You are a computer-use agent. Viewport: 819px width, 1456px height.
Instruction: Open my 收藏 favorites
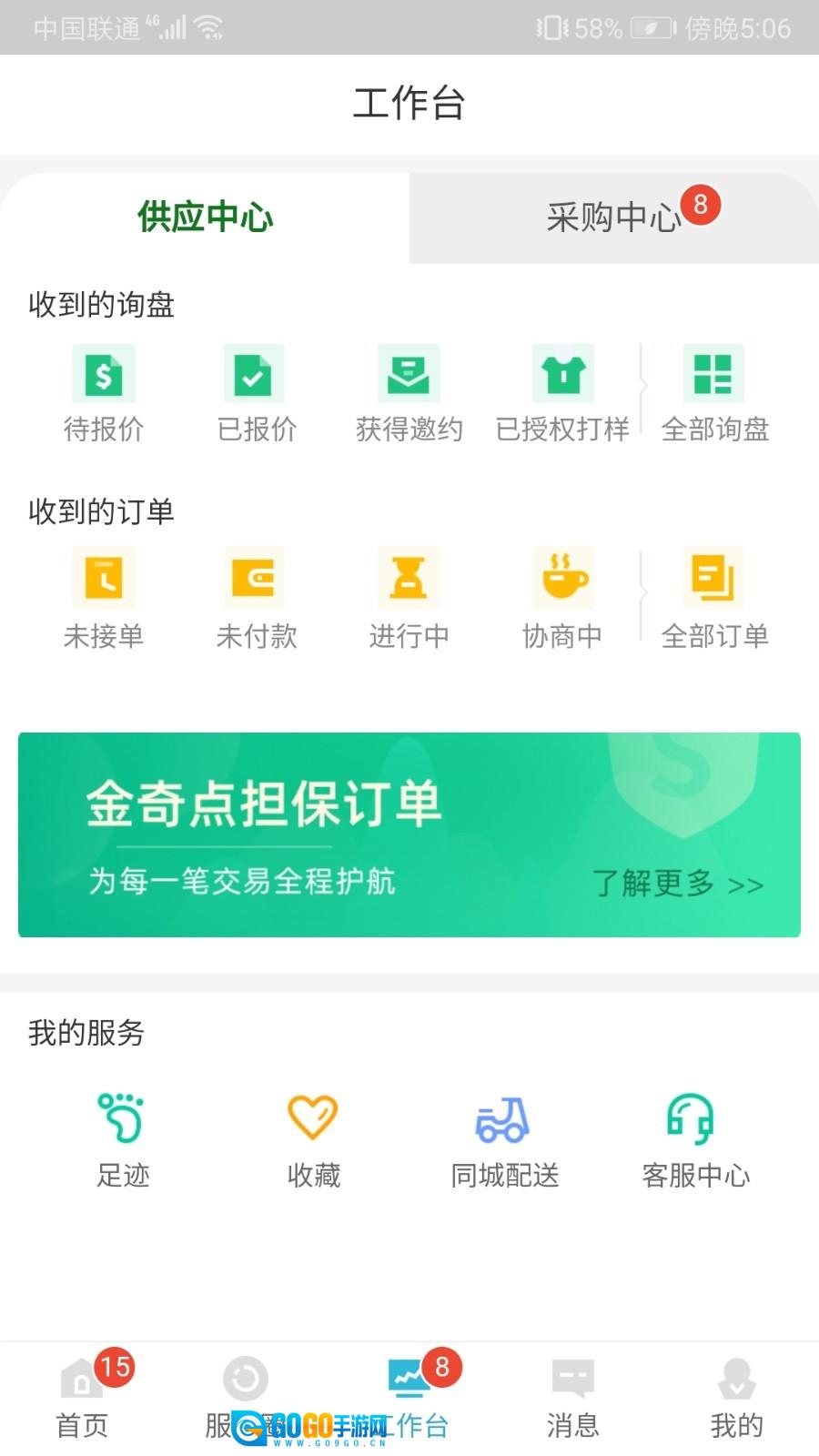coord(313,1141)
